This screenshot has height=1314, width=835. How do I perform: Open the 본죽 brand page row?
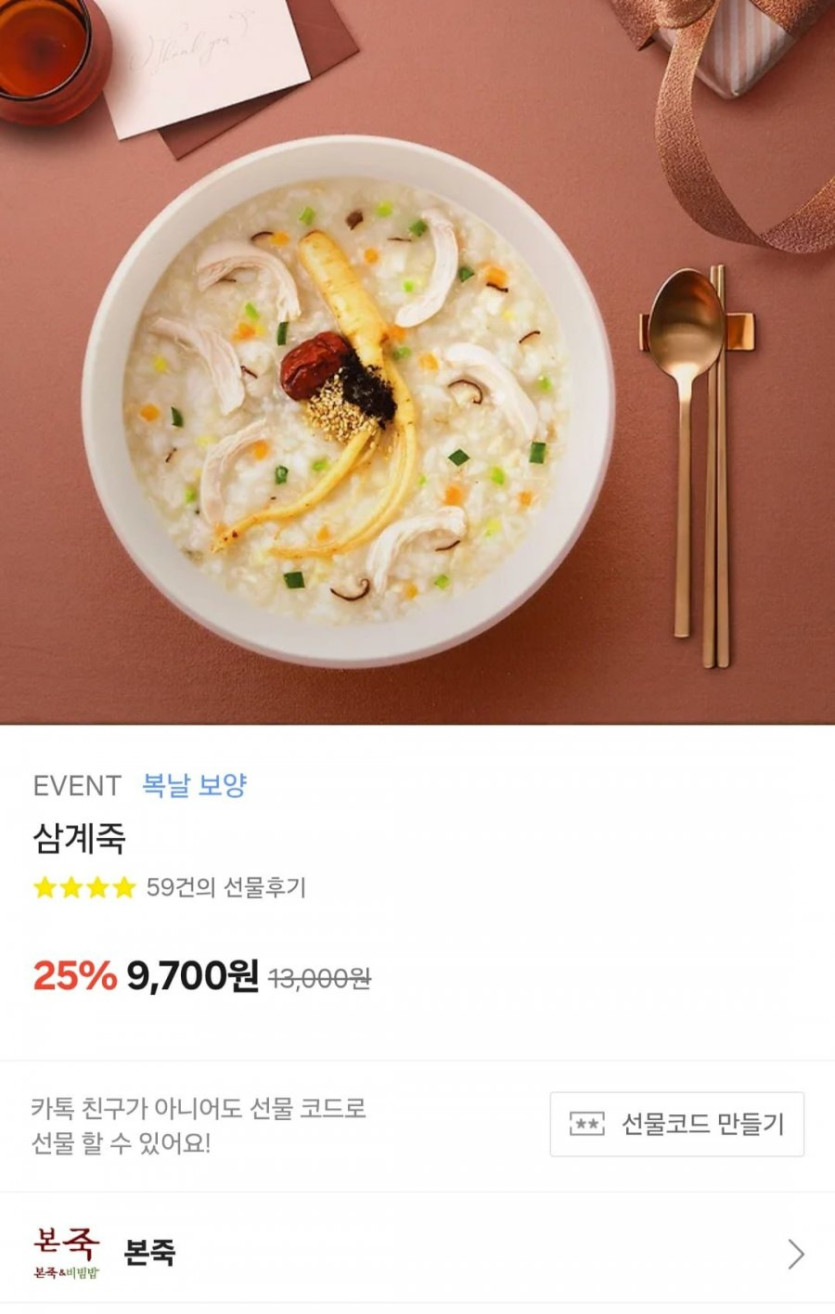(417, 1252)
